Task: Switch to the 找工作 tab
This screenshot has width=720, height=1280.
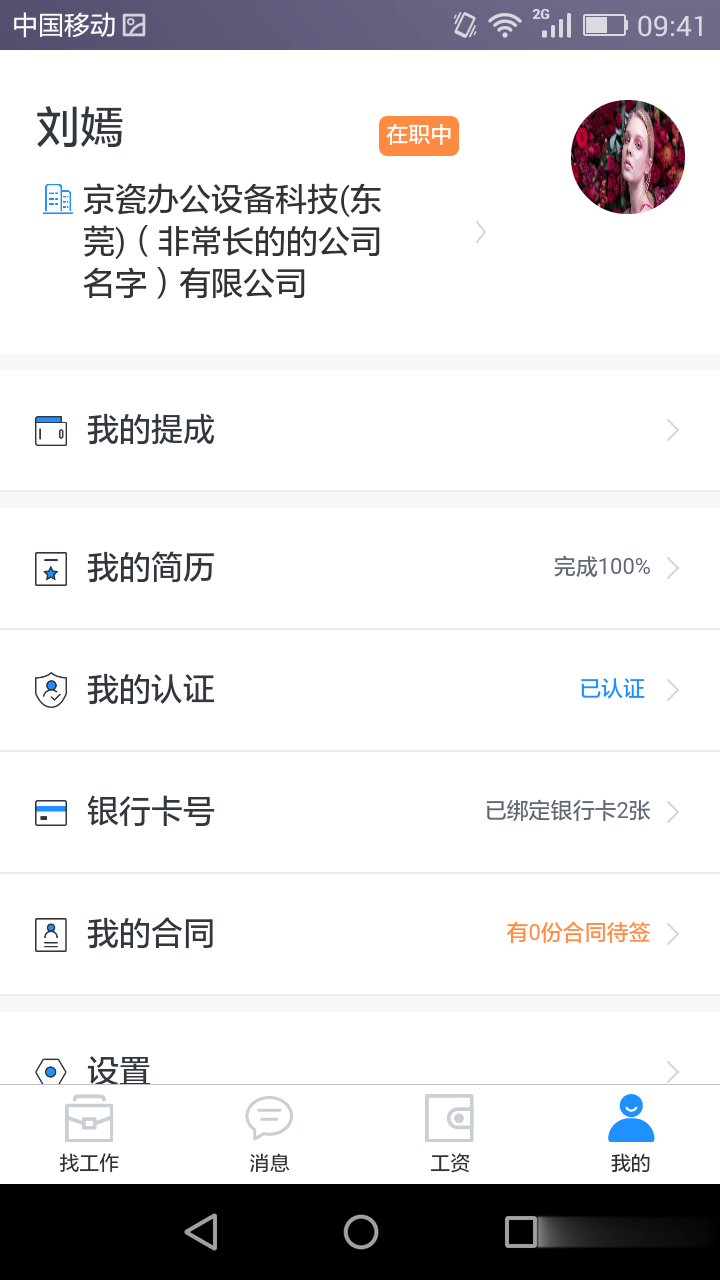Action: click(x=89, y=1135)
